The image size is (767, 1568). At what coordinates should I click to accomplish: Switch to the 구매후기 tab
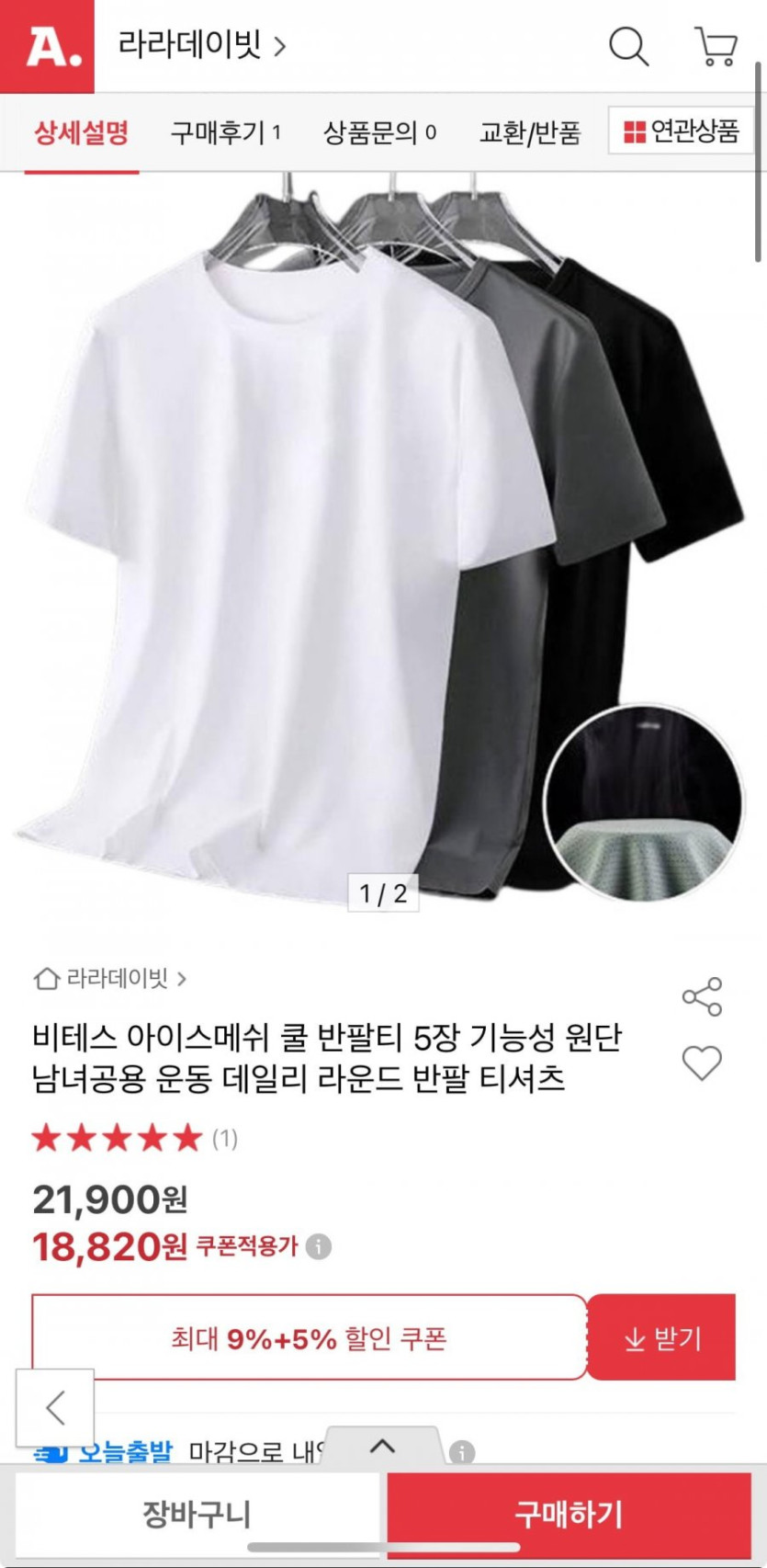click(x=225, y=133)
